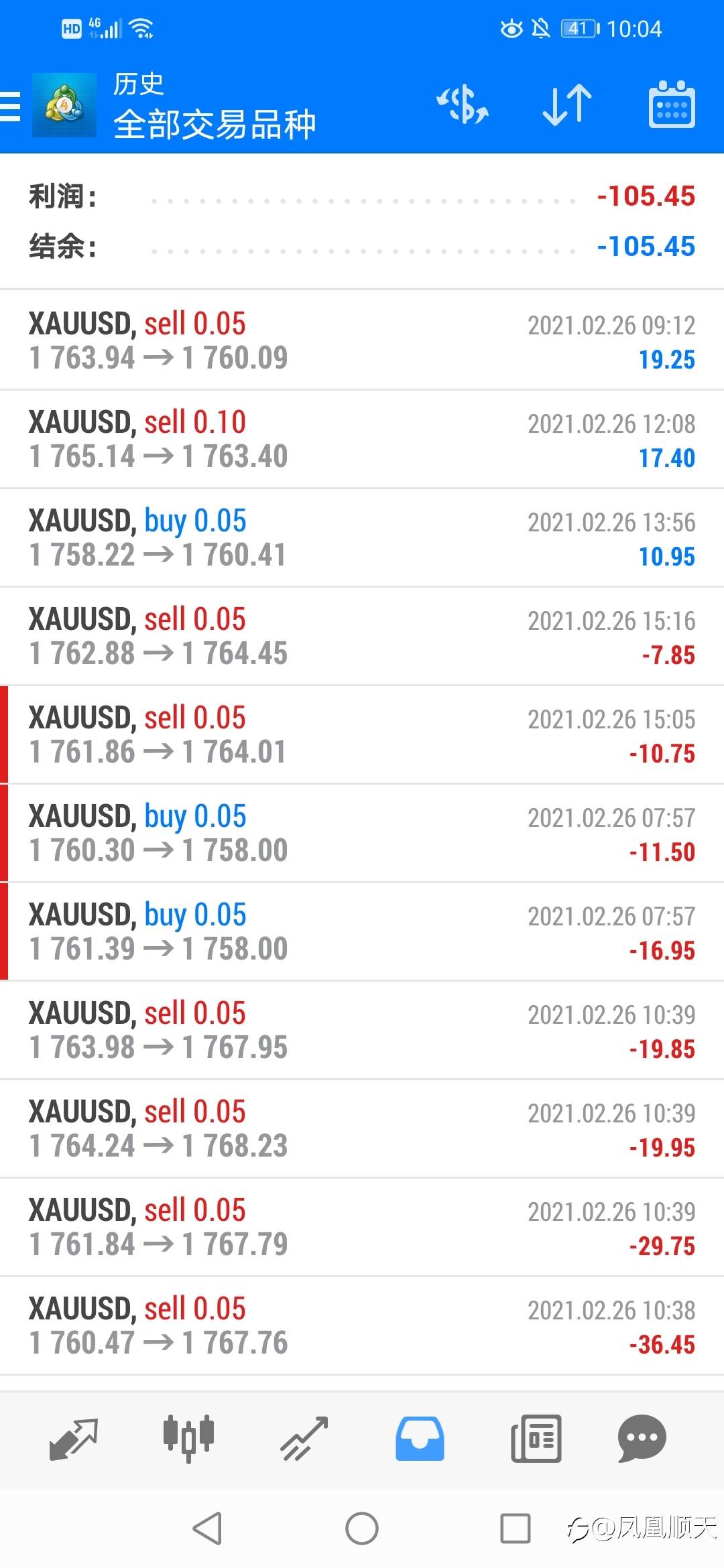The height and width of the screenshot is (1568, 724).
Task: Go back with the system back button
Action: point(207,1528)
